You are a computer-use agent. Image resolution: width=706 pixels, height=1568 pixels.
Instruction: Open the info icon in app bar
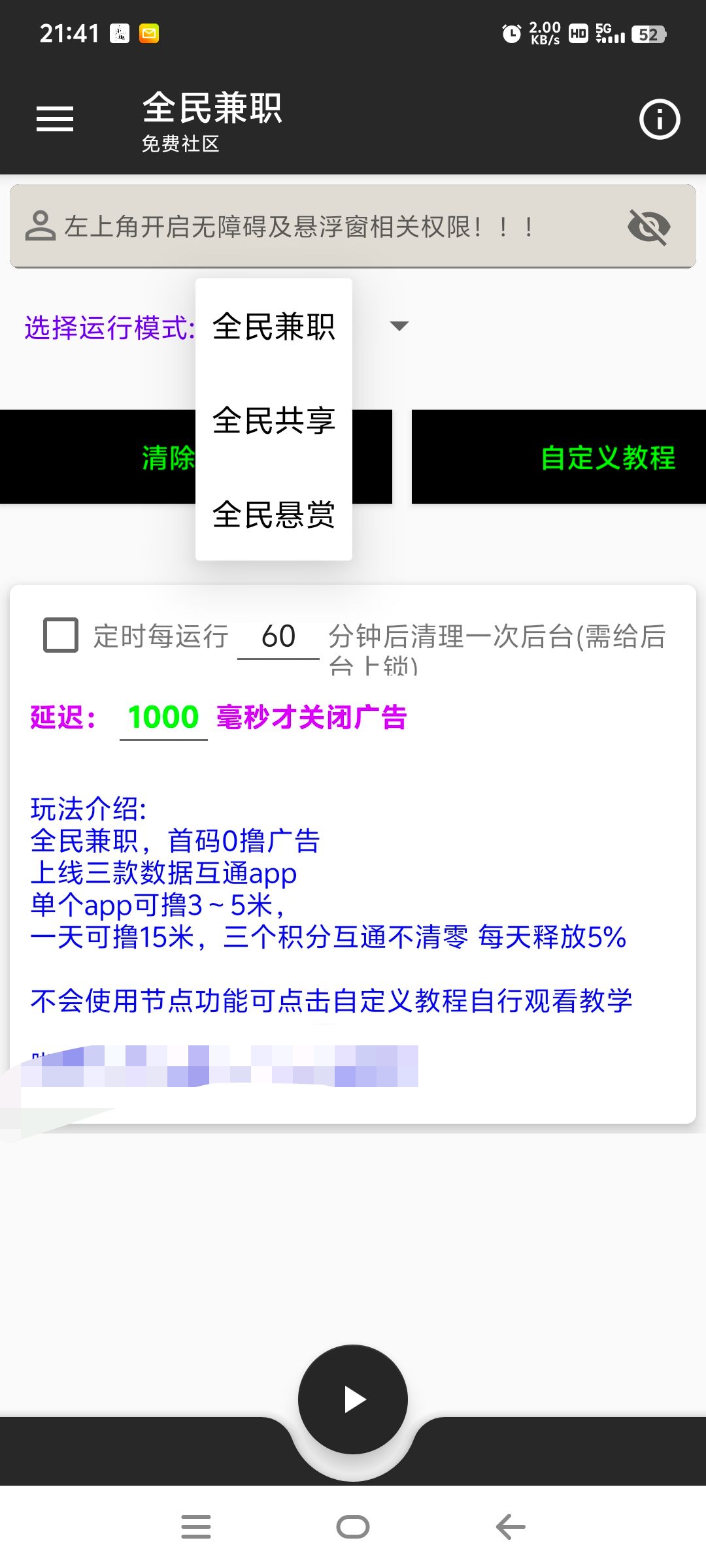(x=659, y=120)
